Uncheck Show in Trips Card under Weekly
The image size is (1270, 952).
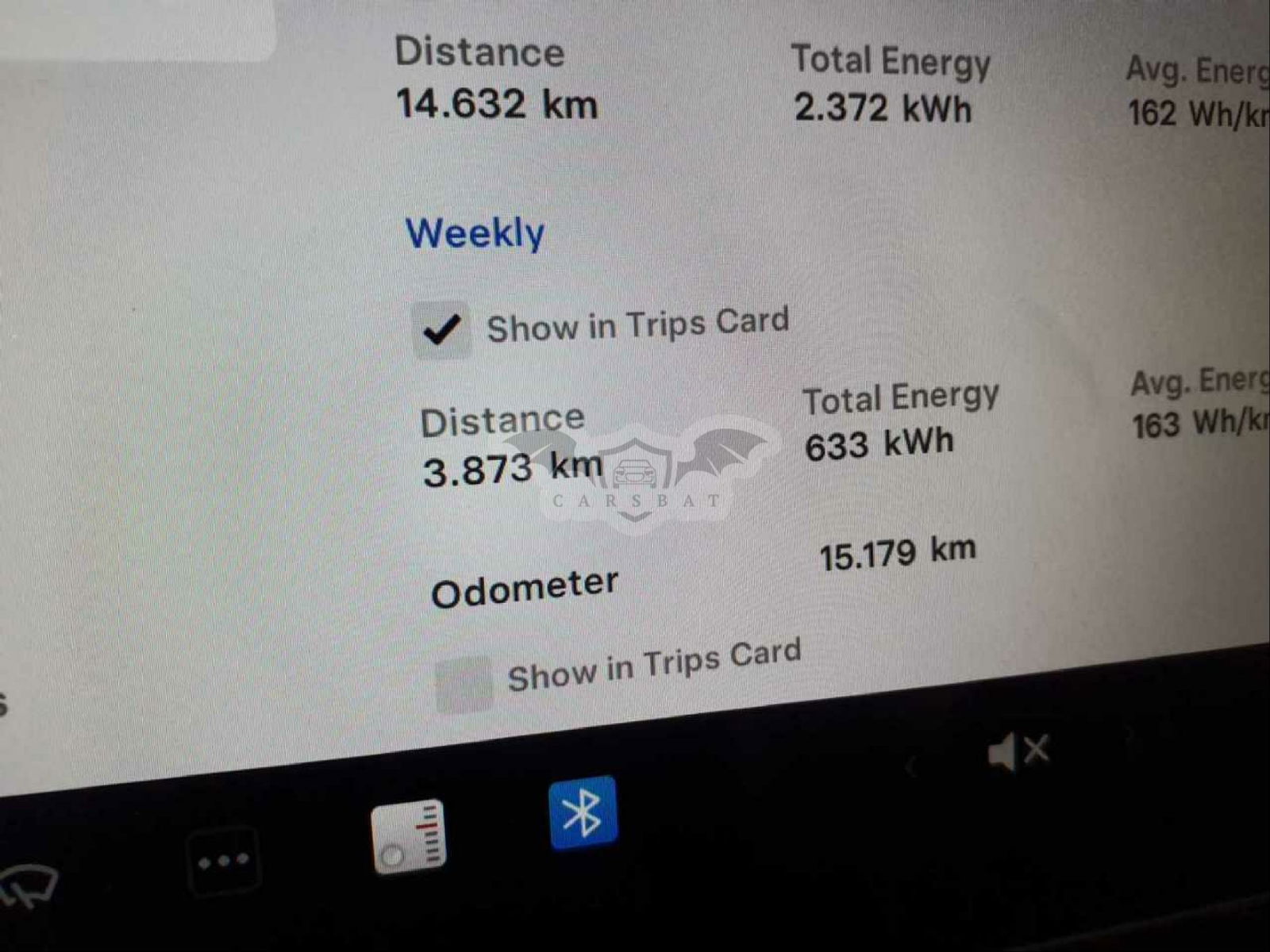pyautogui.click(x=442, y=329)
